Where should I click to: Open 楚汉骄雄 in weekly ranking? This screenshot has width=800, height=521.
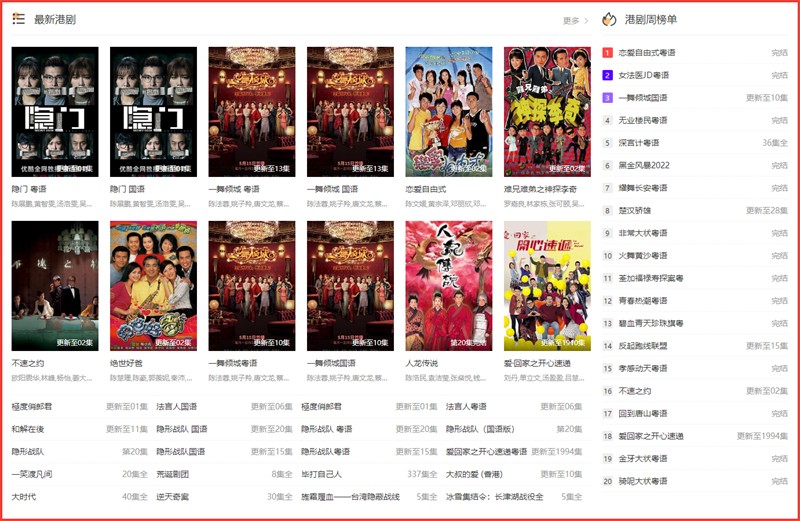pos(635,210)
